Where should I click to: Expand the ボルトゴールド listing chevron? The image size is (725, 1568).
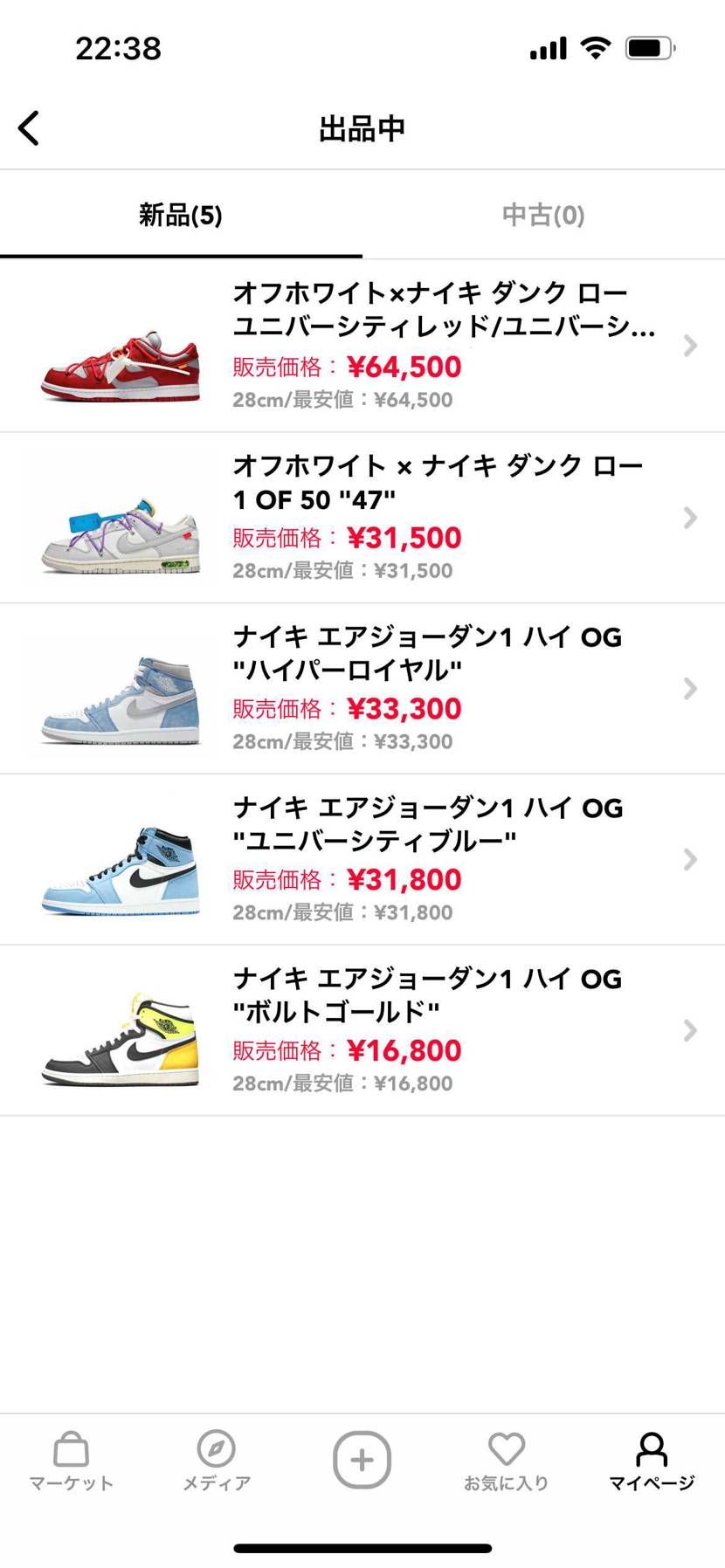click(x=689, y=1030)
